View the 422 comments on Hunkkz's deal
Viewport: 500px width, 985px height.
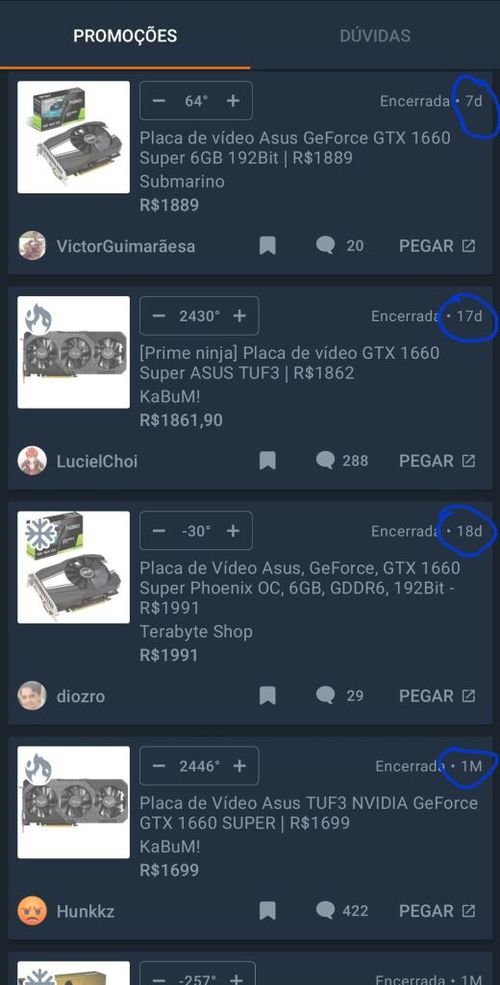coord(342,910)
